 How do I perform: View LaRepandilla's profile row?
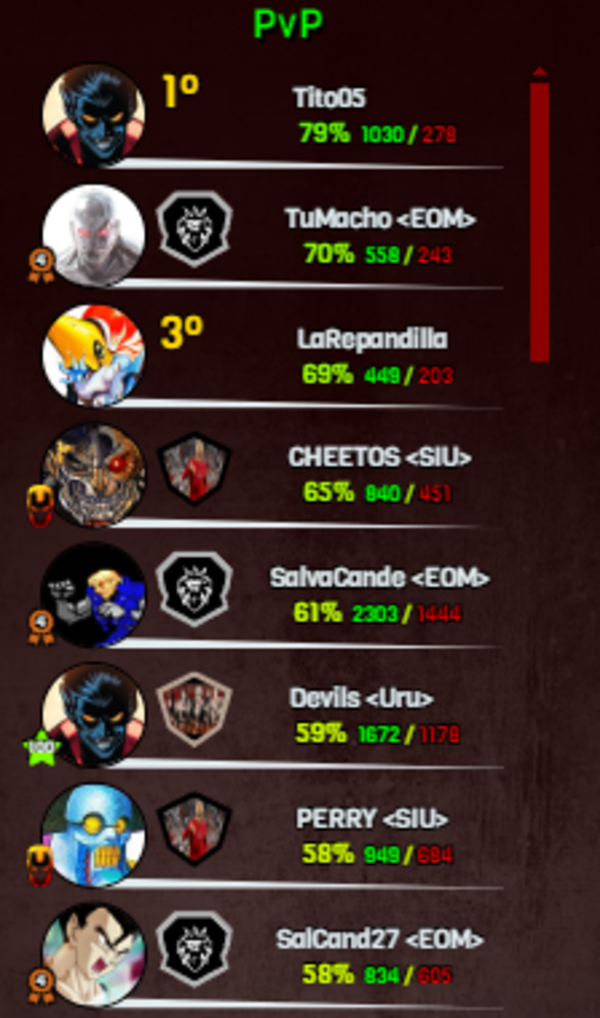coord(372,339)
